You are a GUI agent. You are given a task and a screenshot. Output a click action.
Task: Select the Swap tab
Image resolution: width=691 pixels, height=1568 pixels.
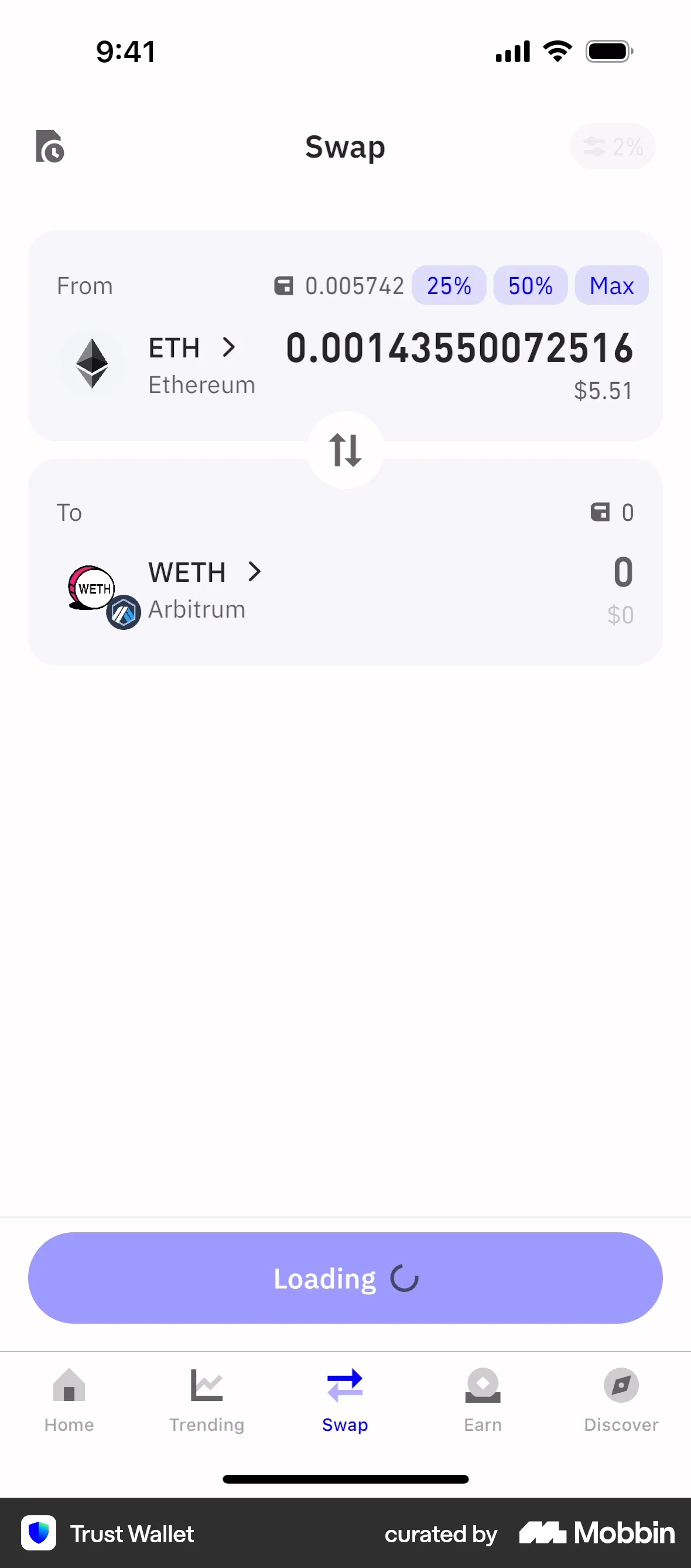(x=345, y=1399)
